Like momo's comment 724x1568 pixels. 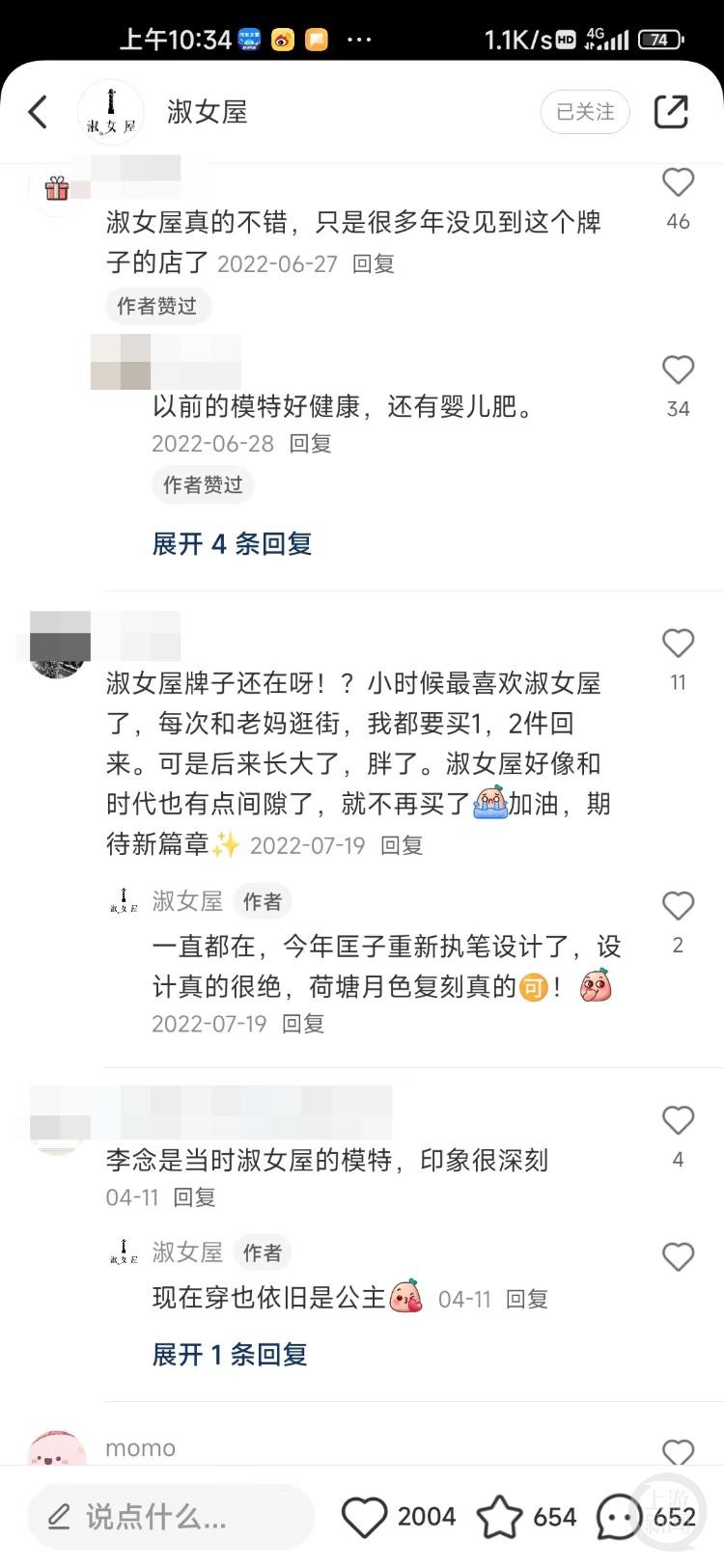tap(678, 1452)
